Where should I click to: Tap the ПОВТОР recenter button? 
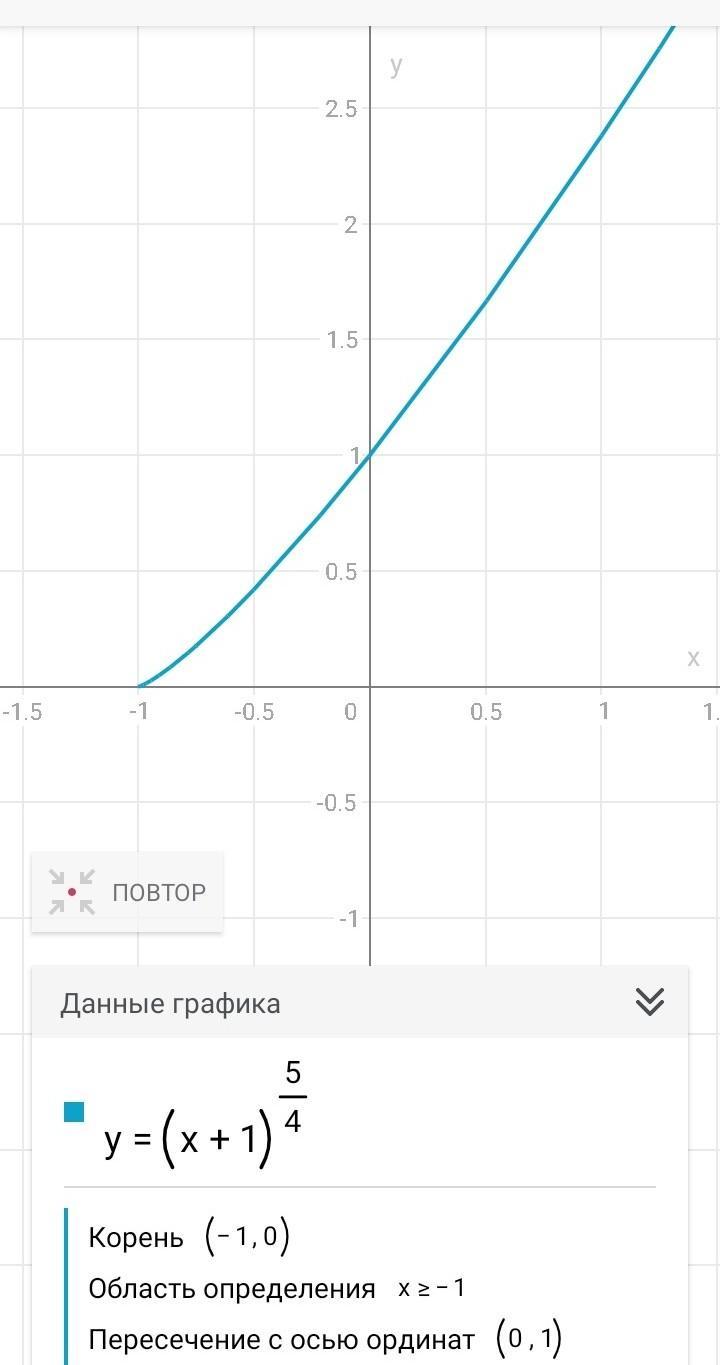click(127, 892)
